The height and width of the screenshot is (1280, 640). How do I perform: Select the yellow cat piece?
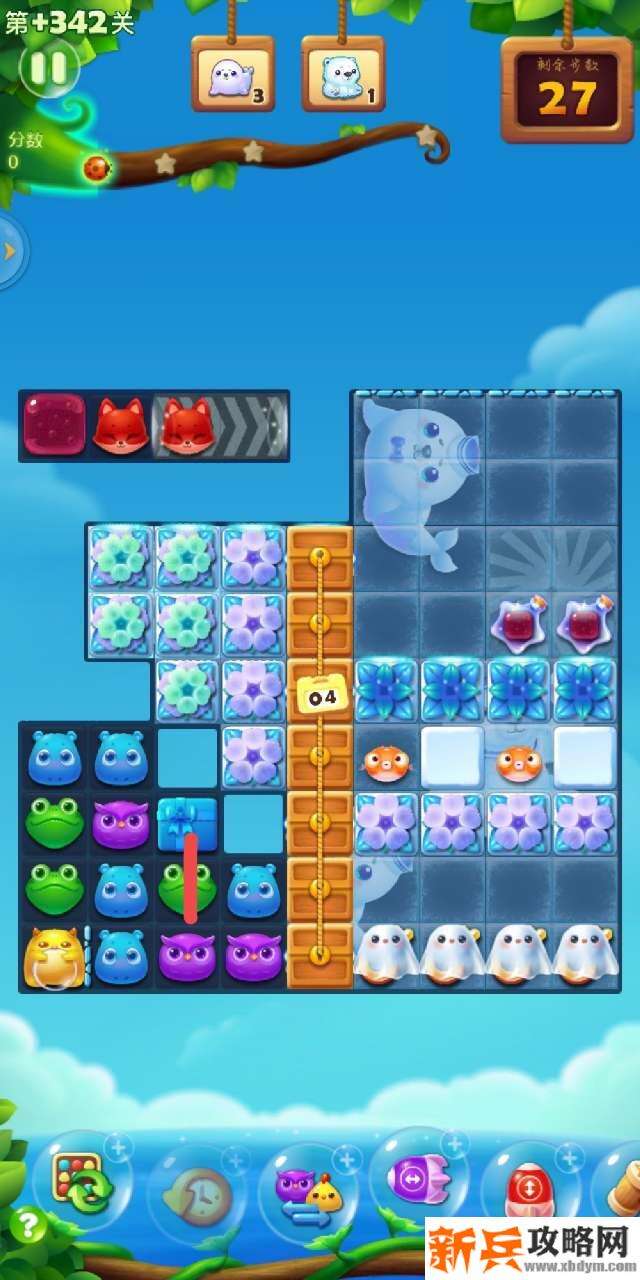click(x=53, y=956)
